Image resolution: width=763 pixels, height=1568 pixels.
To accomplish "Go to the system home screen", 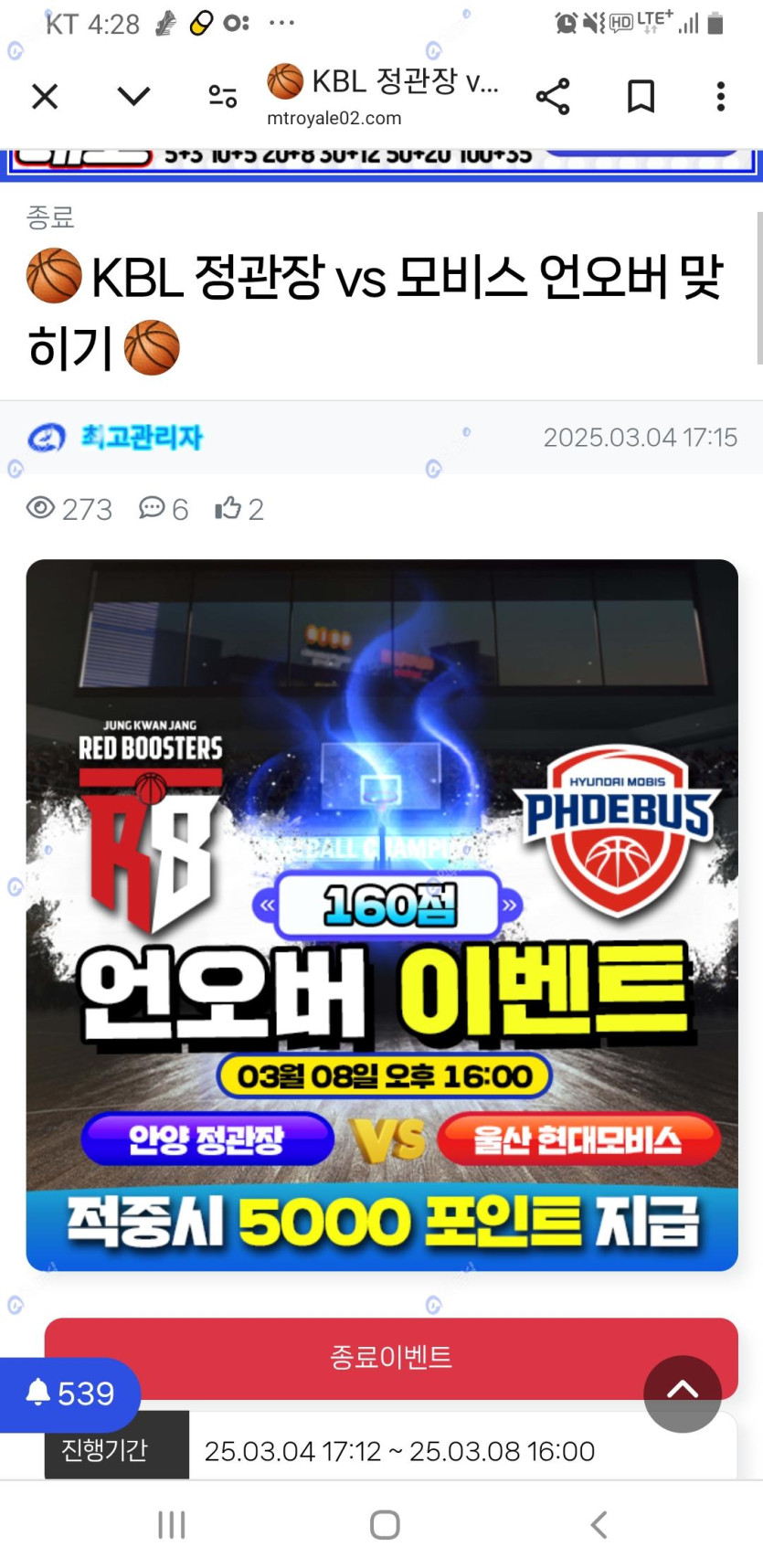I will [385, 1524].
